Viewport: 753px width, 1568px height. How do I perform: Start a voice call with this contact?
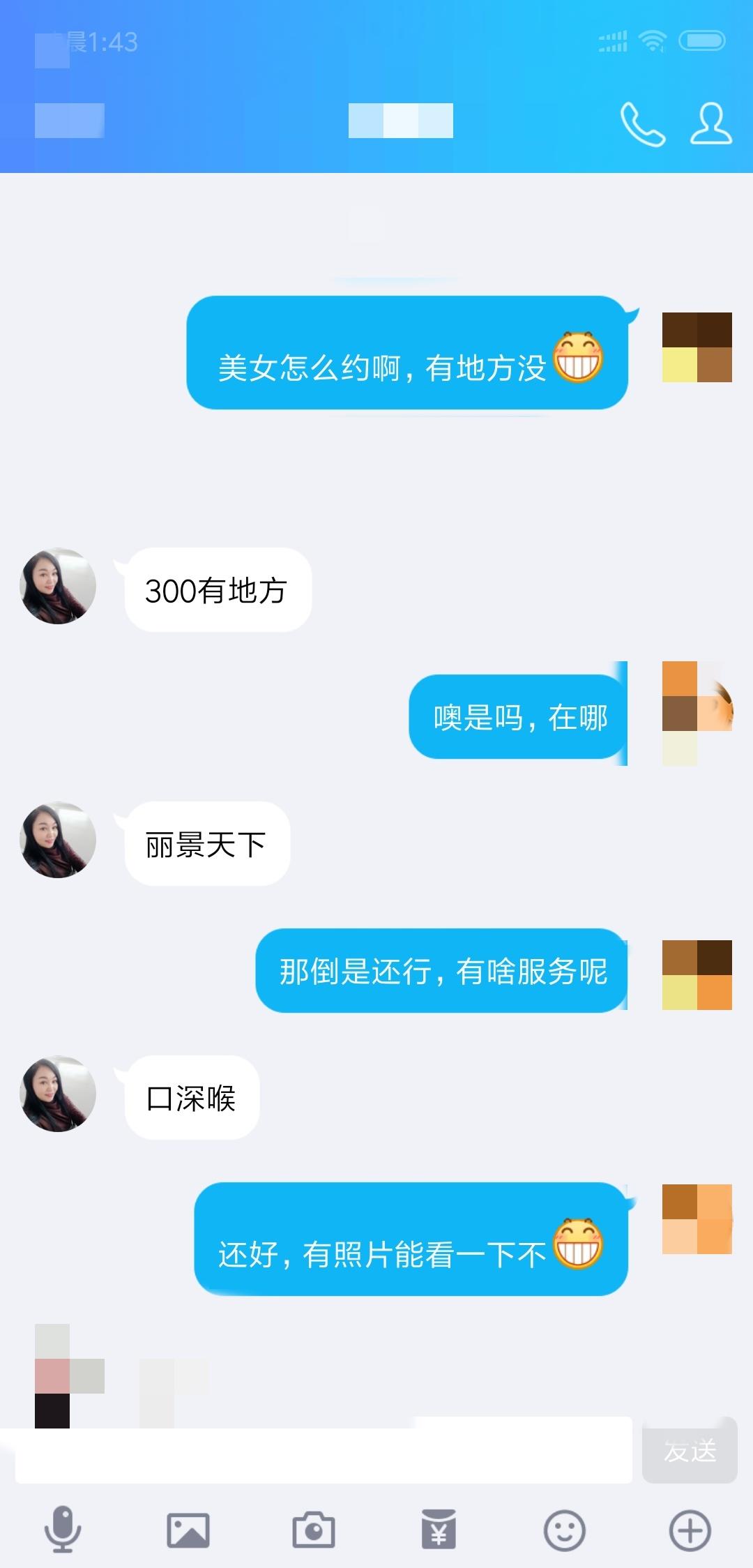(x=642, y=125)
